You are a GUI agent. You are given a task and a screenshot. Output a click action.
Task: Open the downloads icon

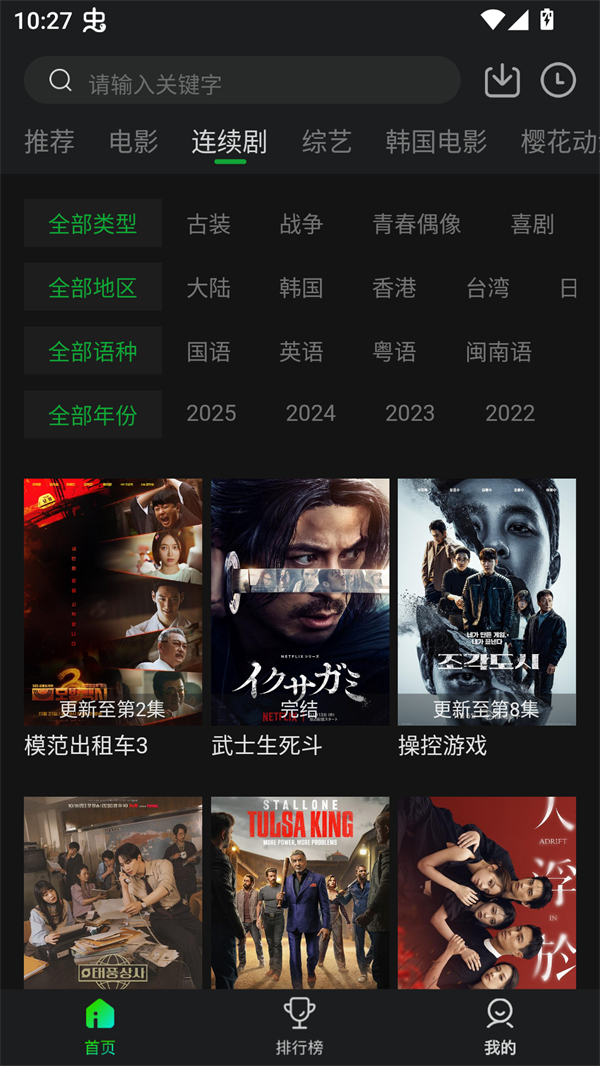point(502,81)
